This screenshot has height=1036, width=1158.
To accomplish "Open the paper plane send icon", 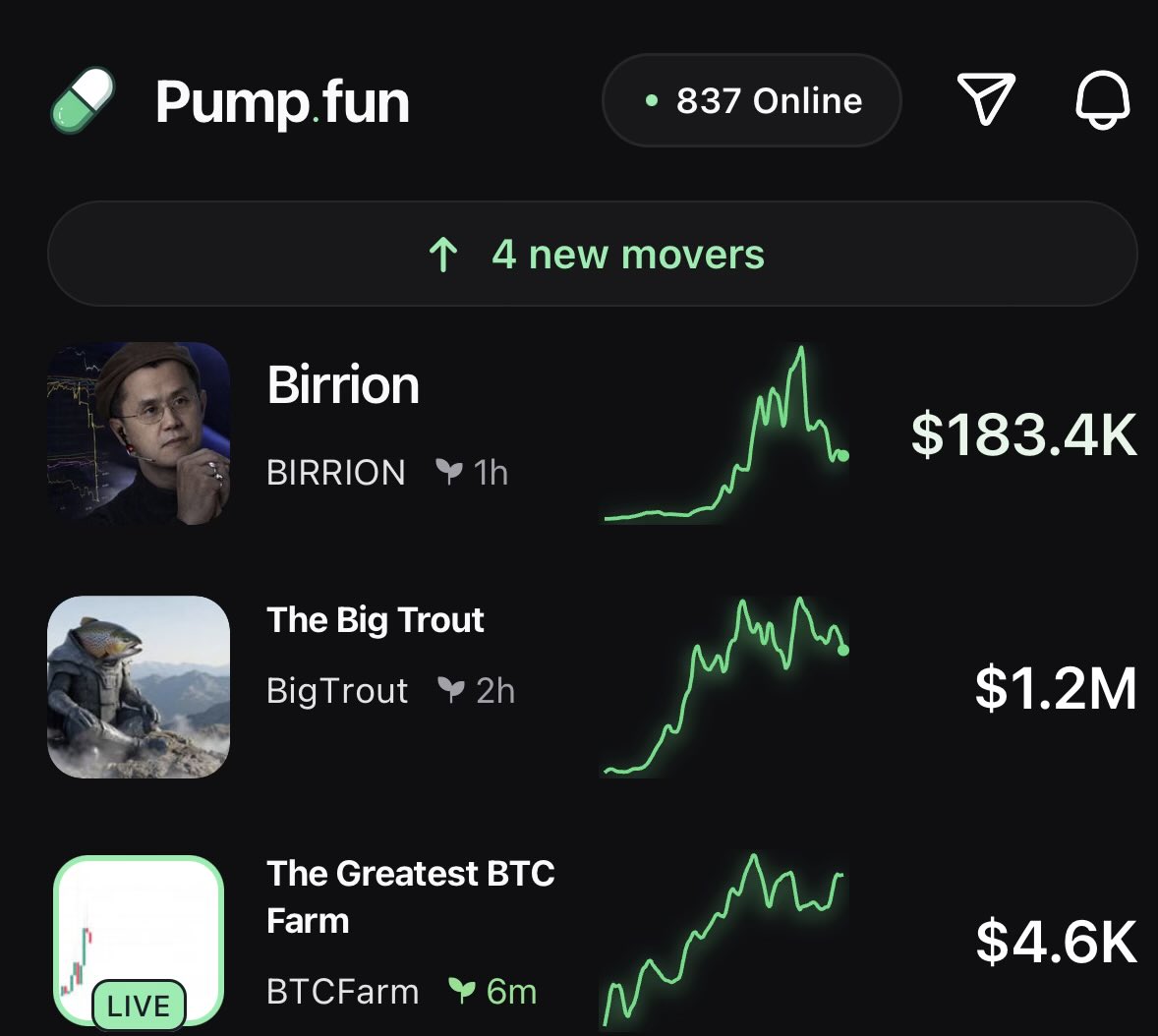I will pyautogui.click(x=985, y=100).
